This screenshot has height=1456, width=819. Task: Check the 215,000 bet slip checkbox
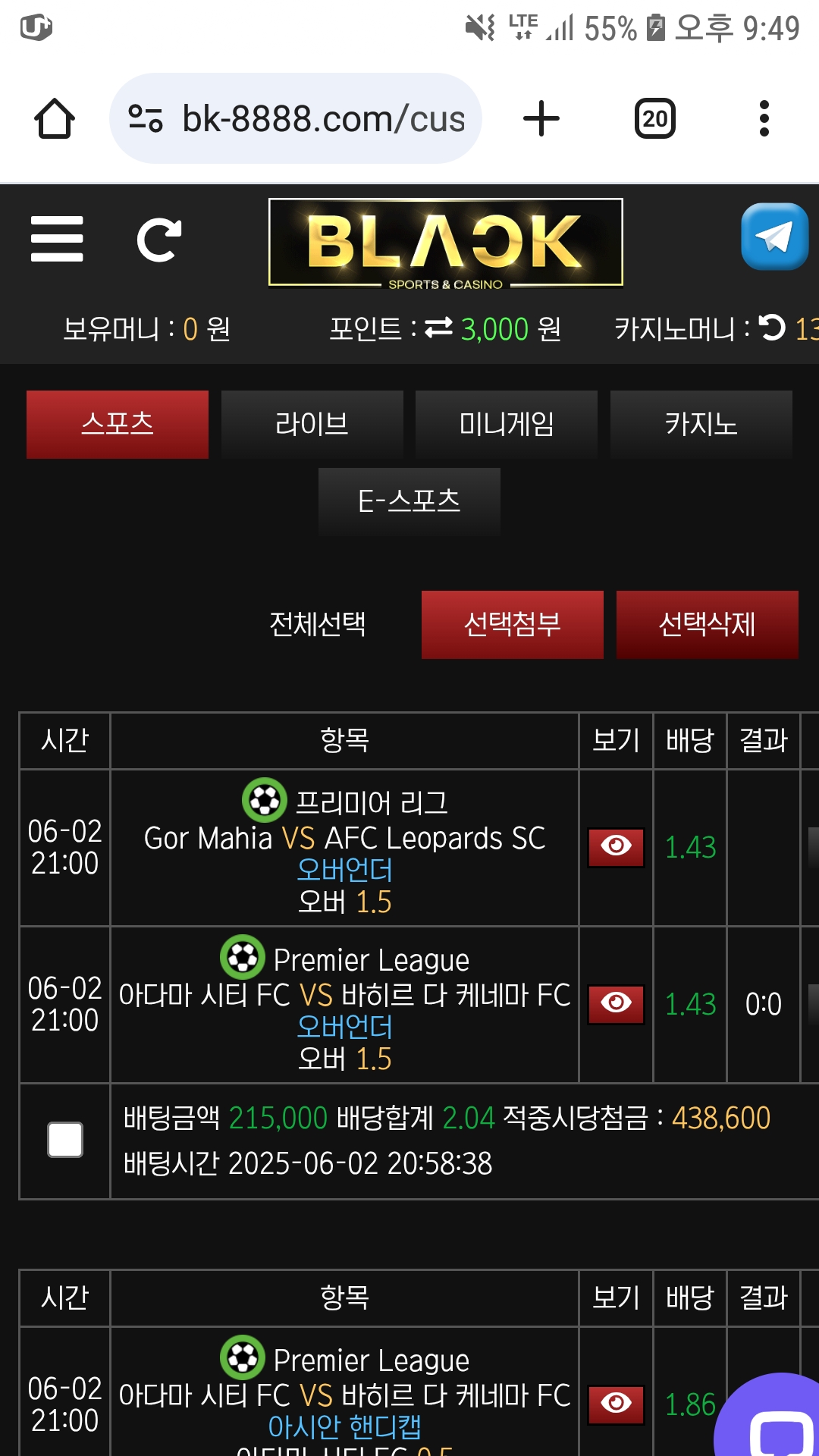[65, 1140]
